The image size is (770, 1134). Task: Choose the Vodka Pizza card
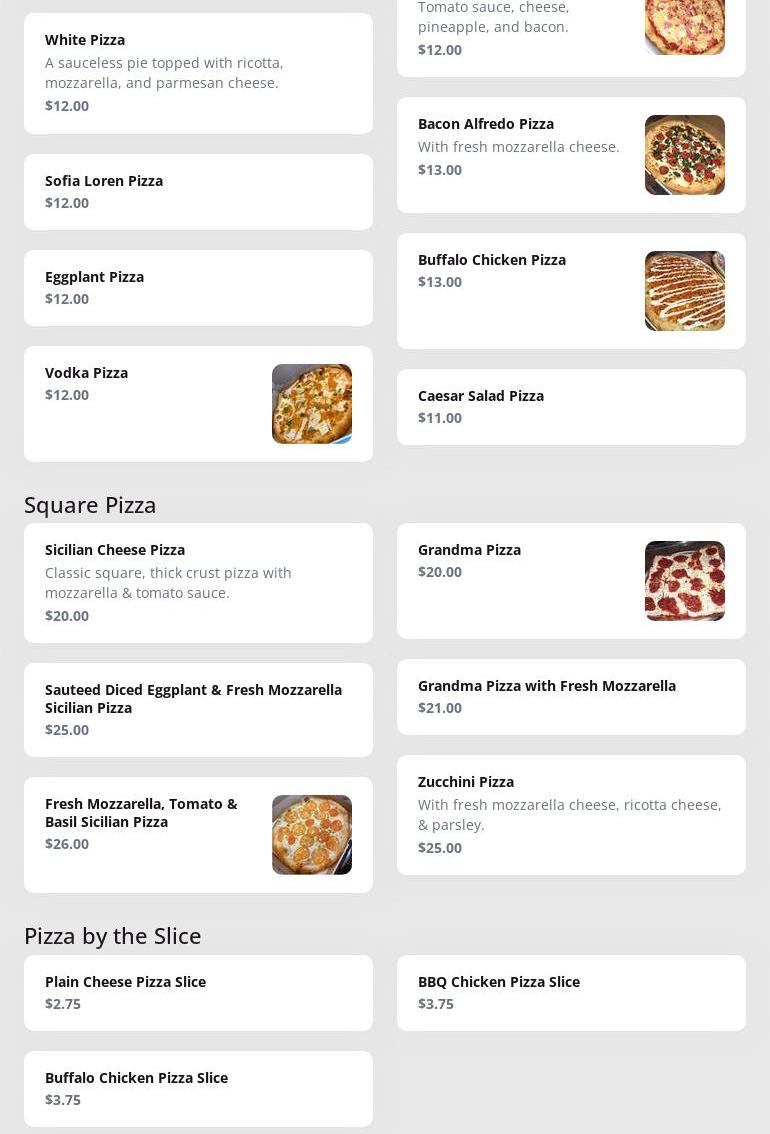click(x=198, y=404)
